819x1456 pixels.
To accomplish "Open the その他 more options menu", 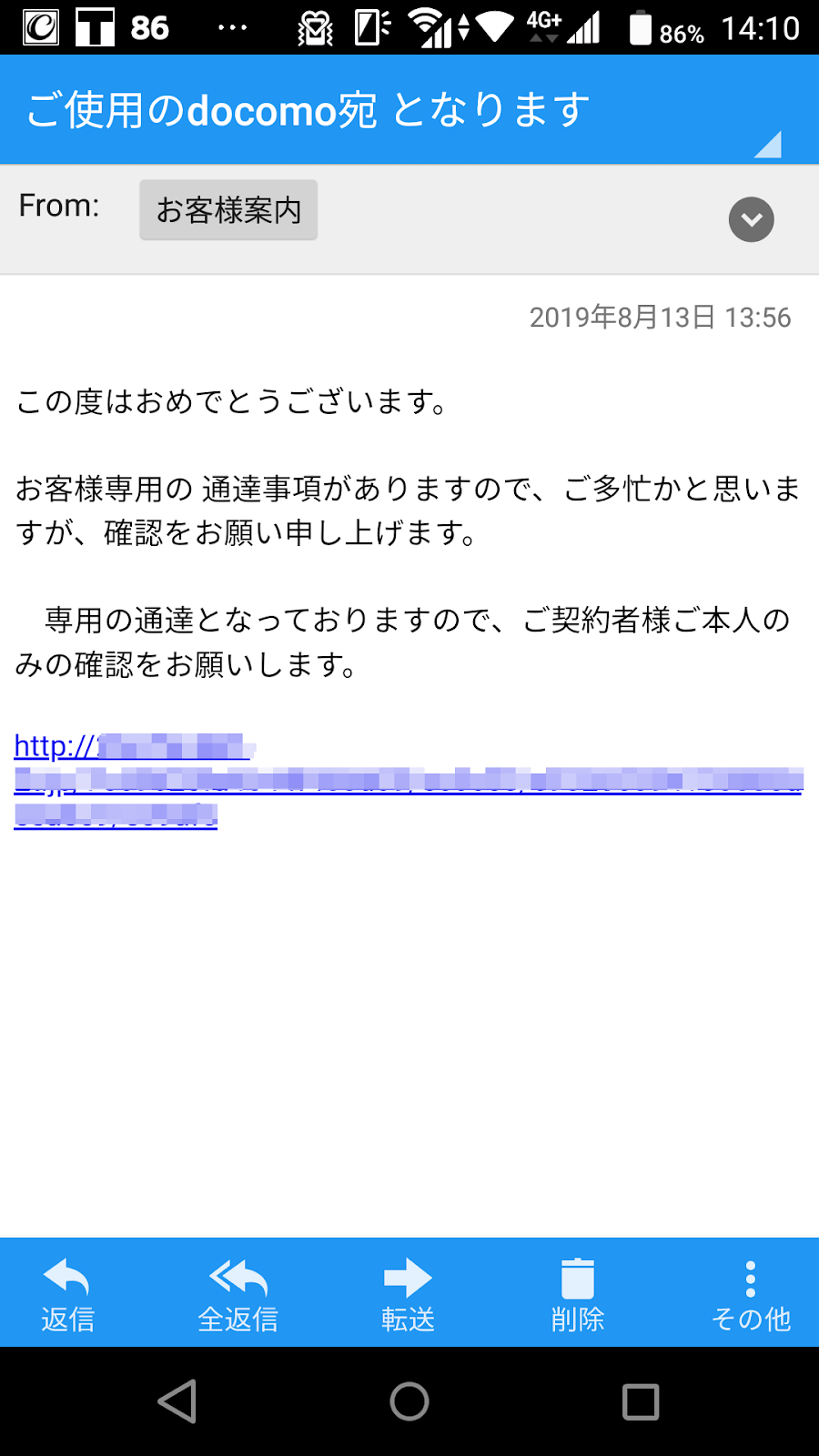I will pos(751,1294).
